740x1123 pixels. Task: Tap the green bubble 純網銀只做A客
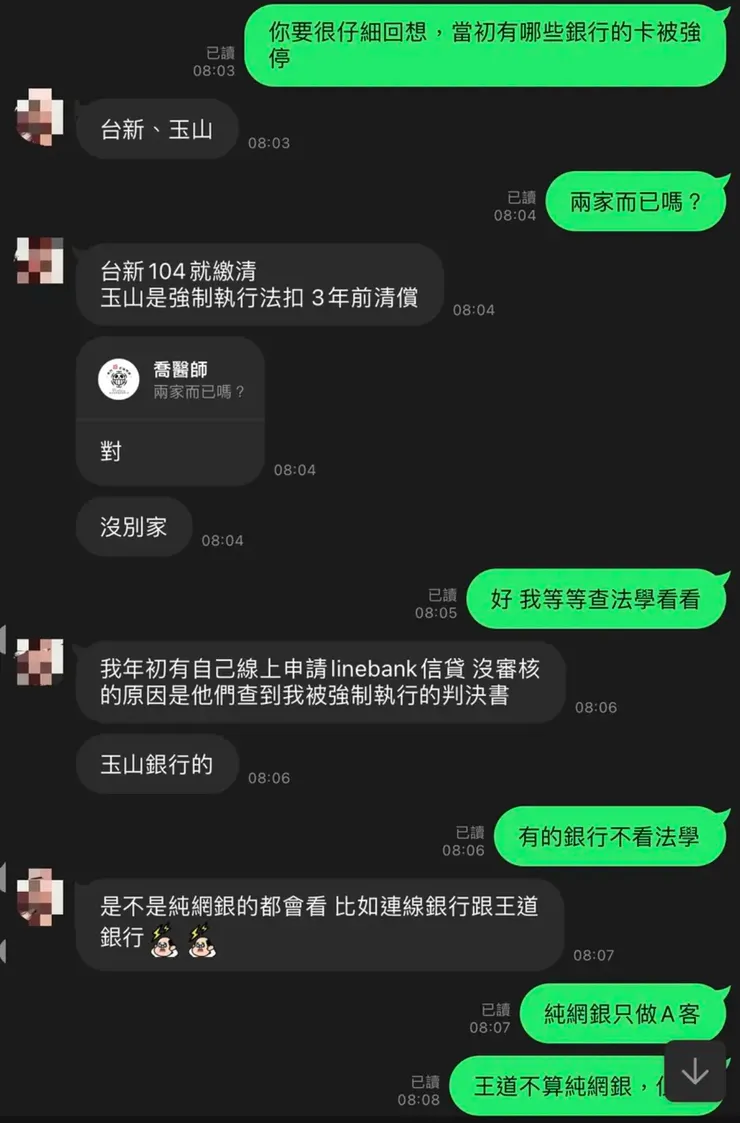click(623, 1013)
